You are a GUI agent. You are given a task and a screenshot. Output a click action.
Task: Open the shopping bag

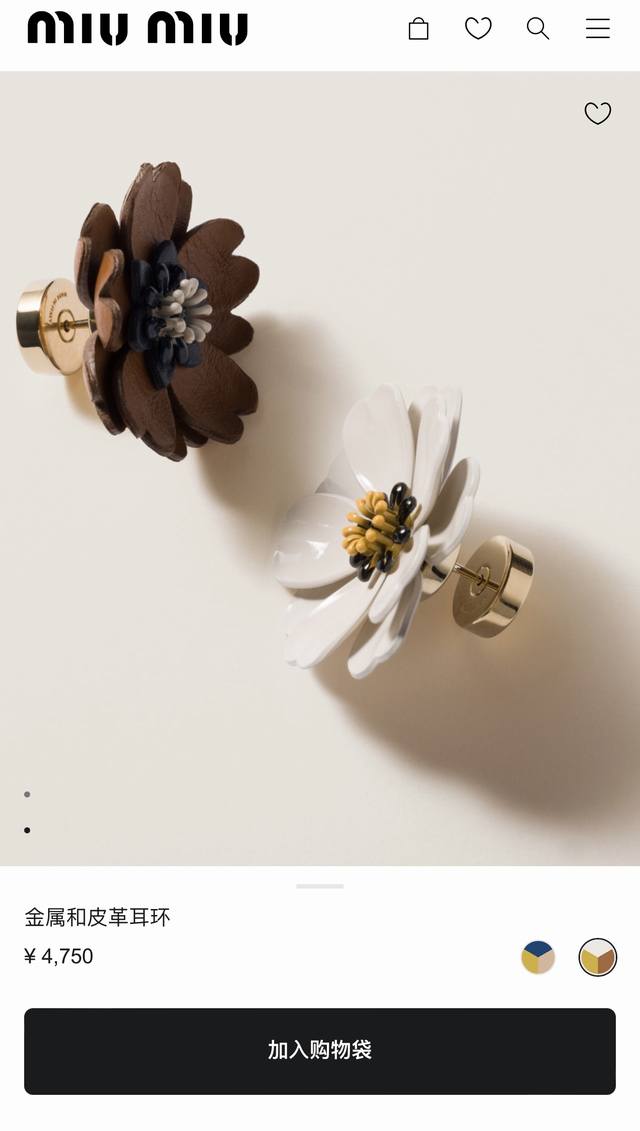point(418,29)
